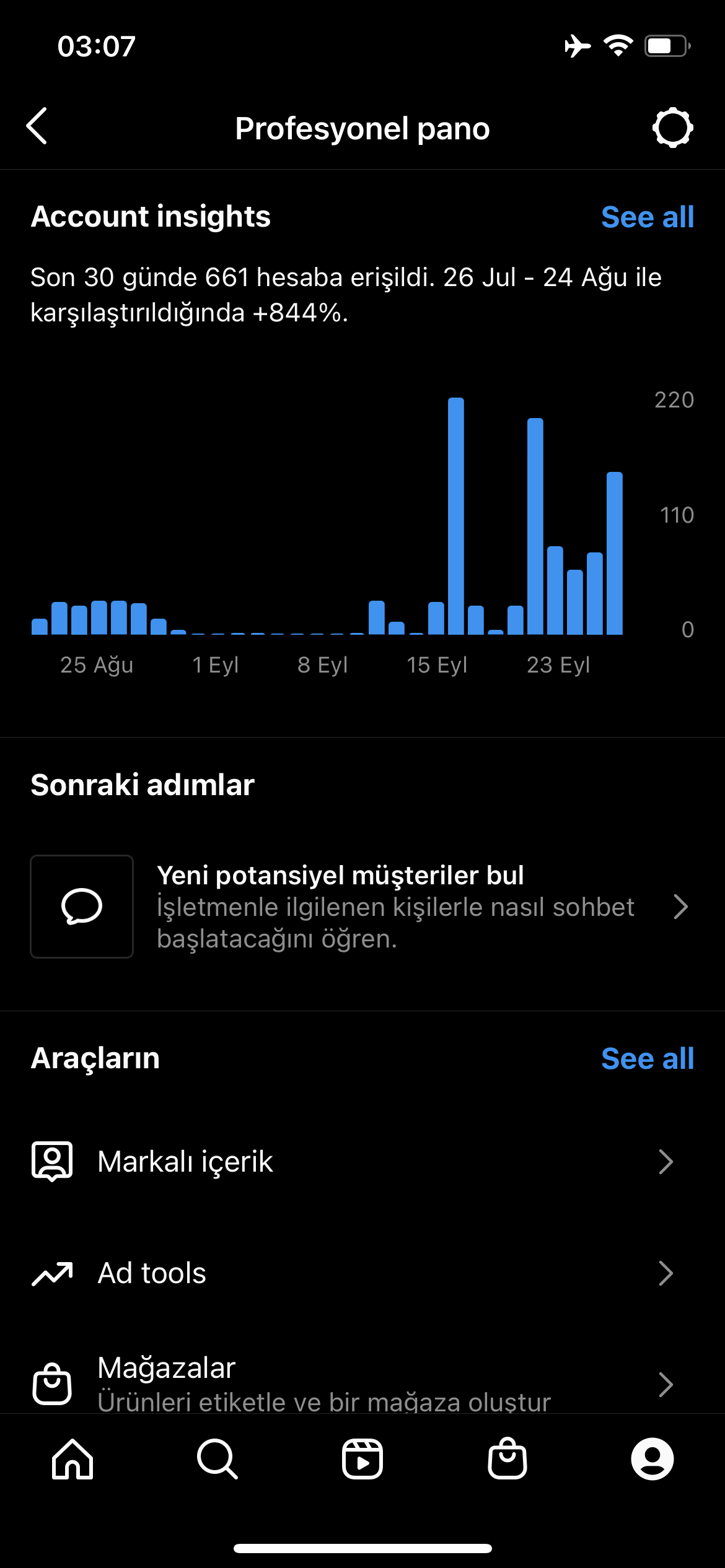Viewport: 725px width, 1568px height.
Task: Open Ad tools
Action: [x=362, y=1273]
